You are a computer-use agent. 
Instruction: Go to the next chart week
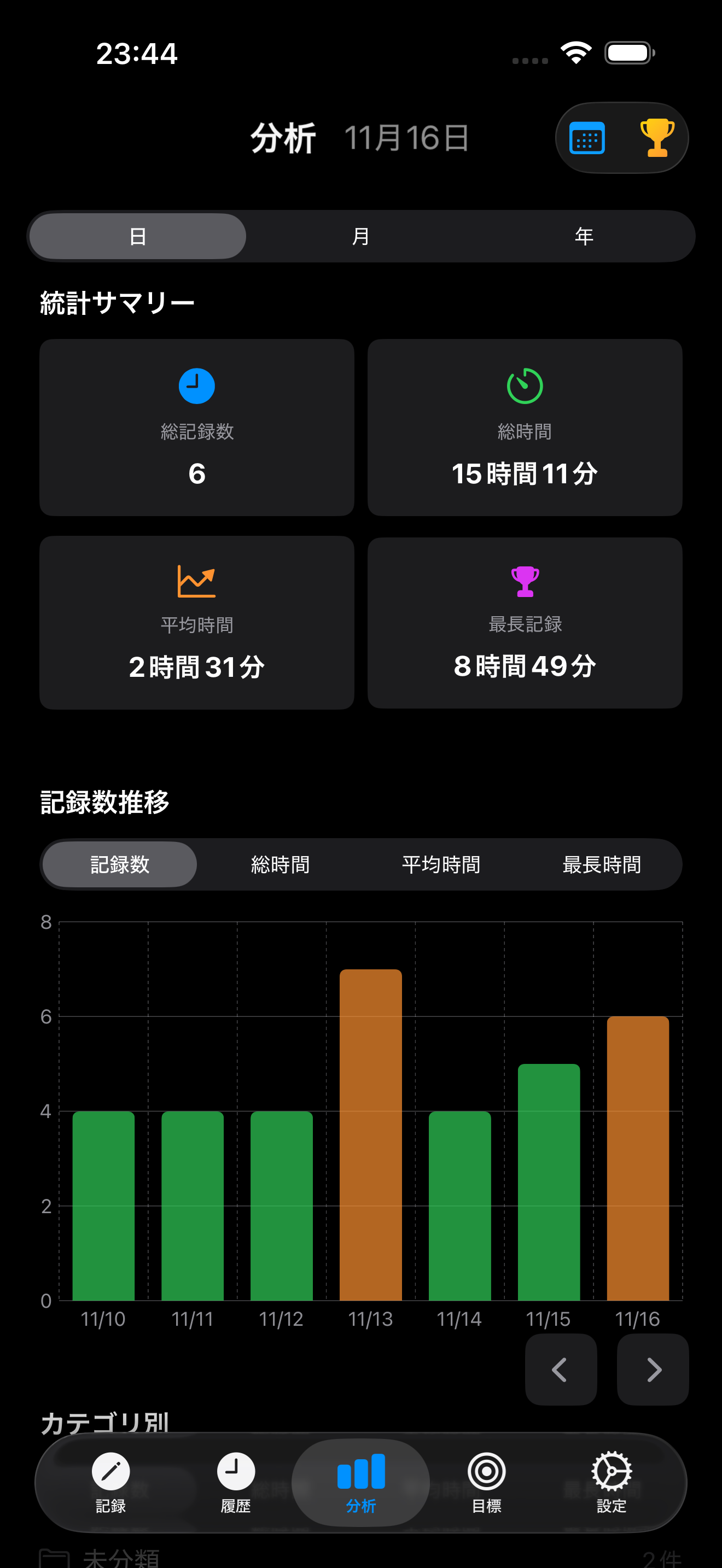coord(653,1370)
